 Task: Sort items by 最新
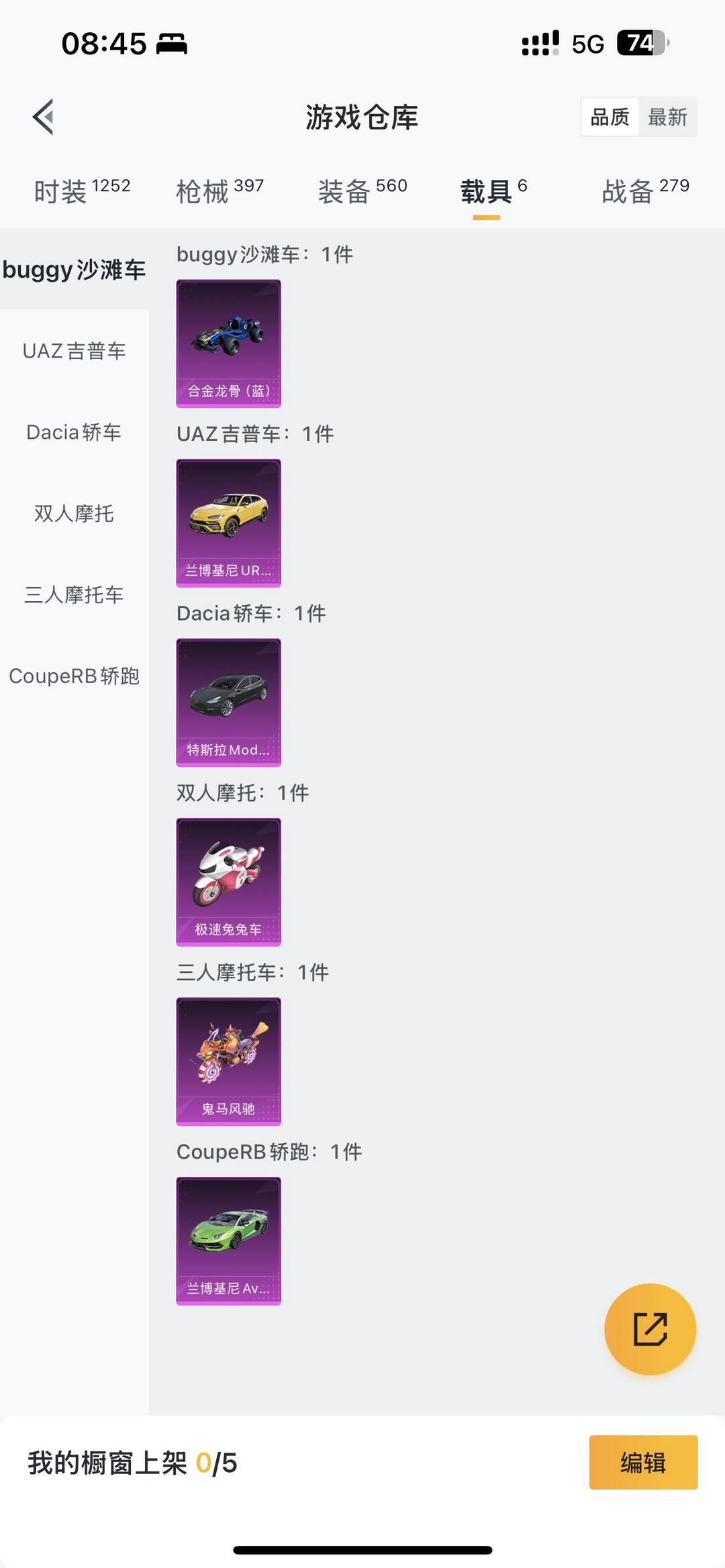pyautogui.click(x=668, y=117)
